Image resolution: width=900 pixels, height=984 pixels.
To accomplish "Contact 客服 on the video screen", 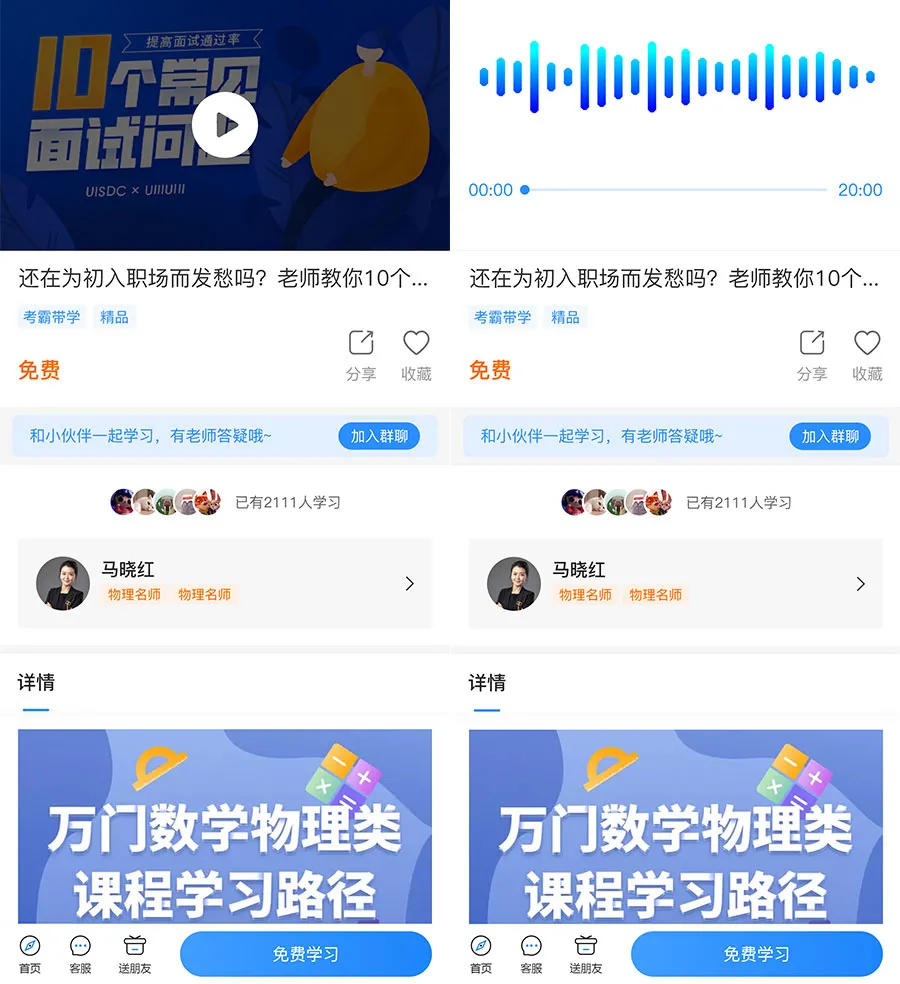I will pyautogui.click(x=81, y=954).
